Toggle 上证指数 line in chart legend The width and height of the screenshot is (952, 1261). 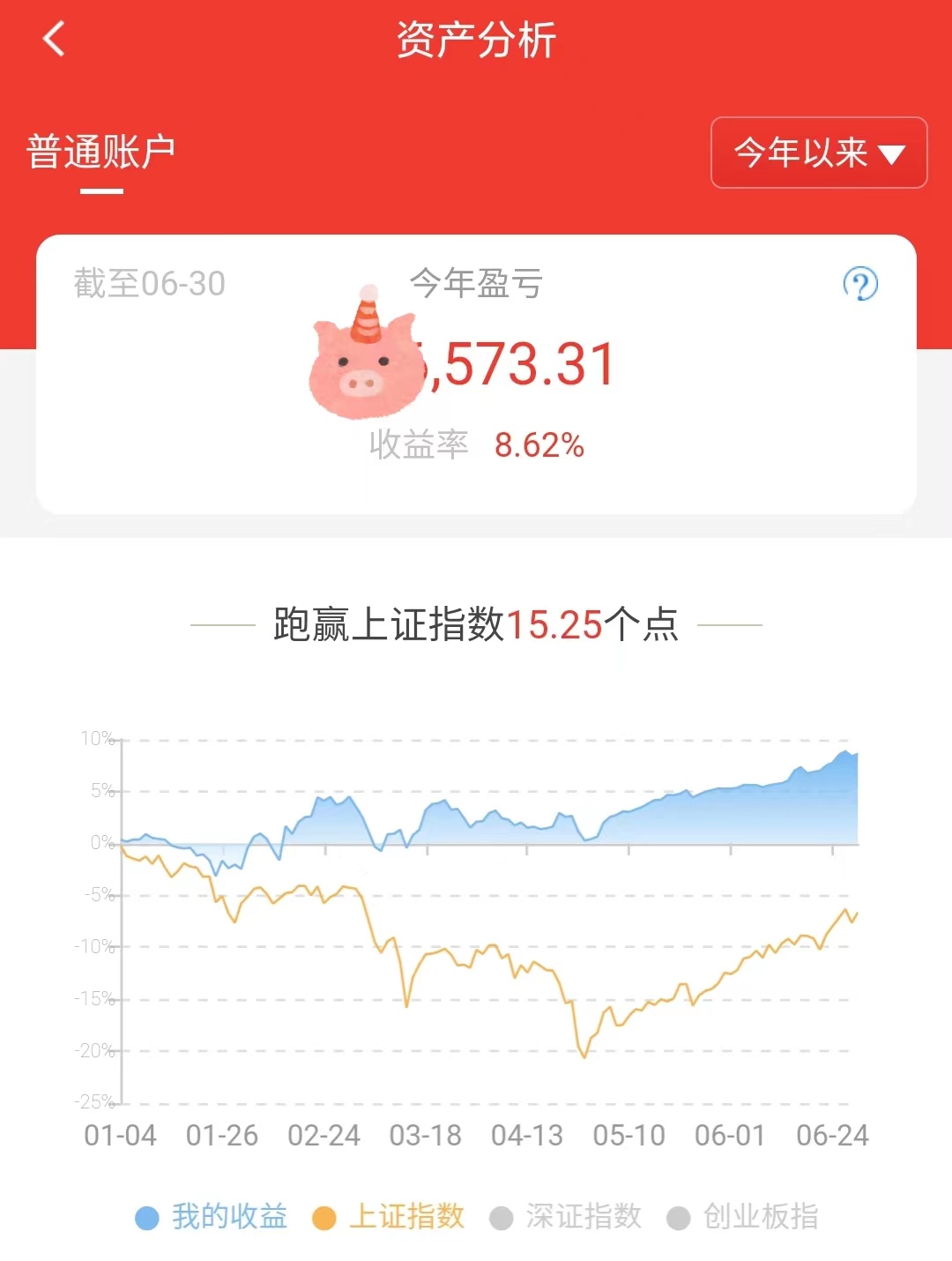389,1217
